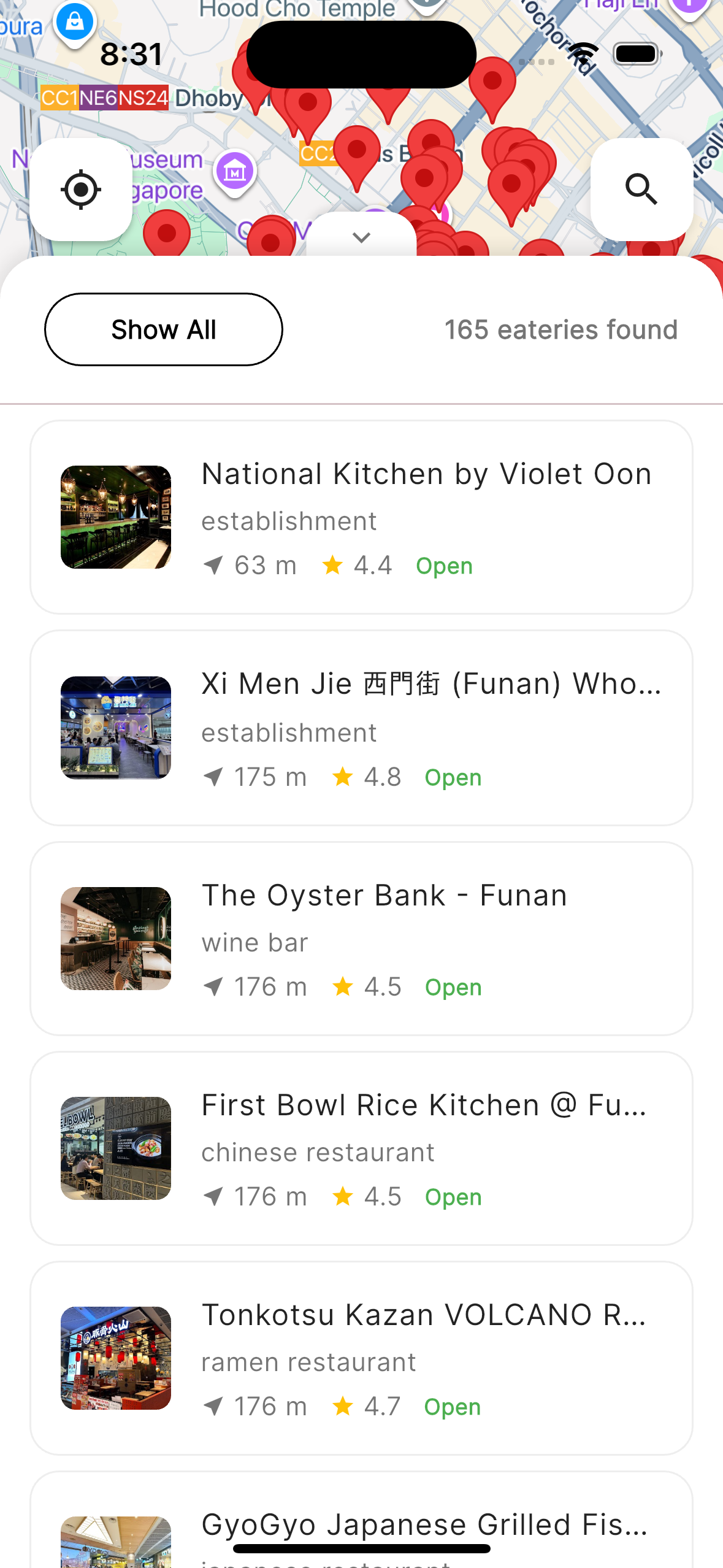The image size is (723, 1568).
Task: Select the CC1 station badge on the map
Action: pyautogui.click(x=59, y=97)
